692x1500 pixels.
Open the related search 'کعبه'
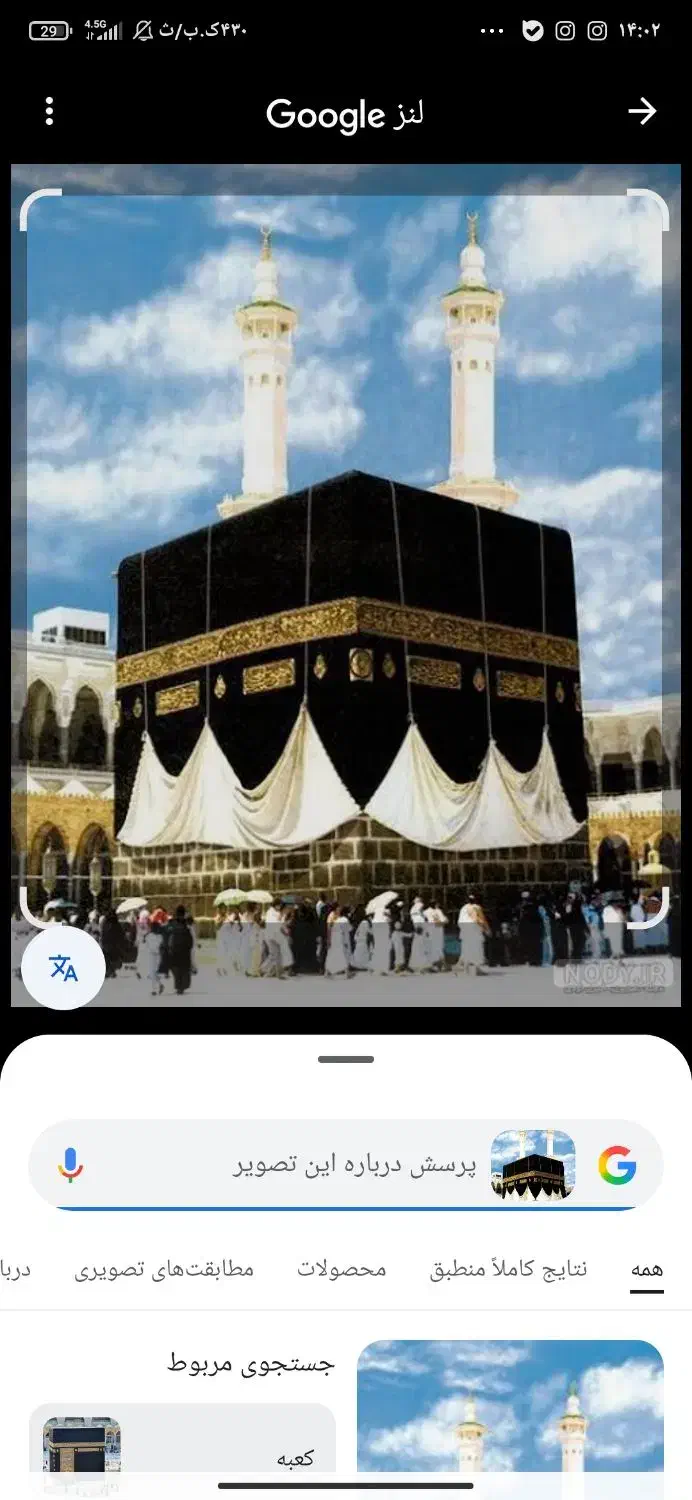[x=182, y=1455]
